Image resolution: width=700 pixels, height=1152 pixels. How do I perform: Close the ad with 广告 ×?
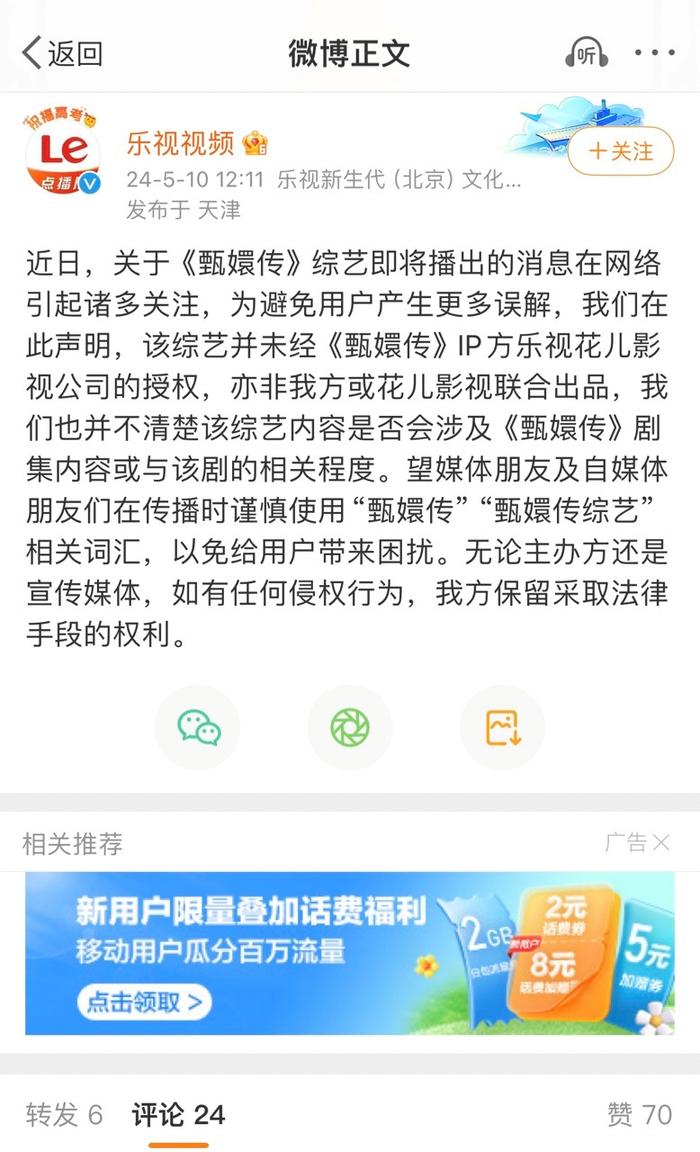click(x=660, y=842)
